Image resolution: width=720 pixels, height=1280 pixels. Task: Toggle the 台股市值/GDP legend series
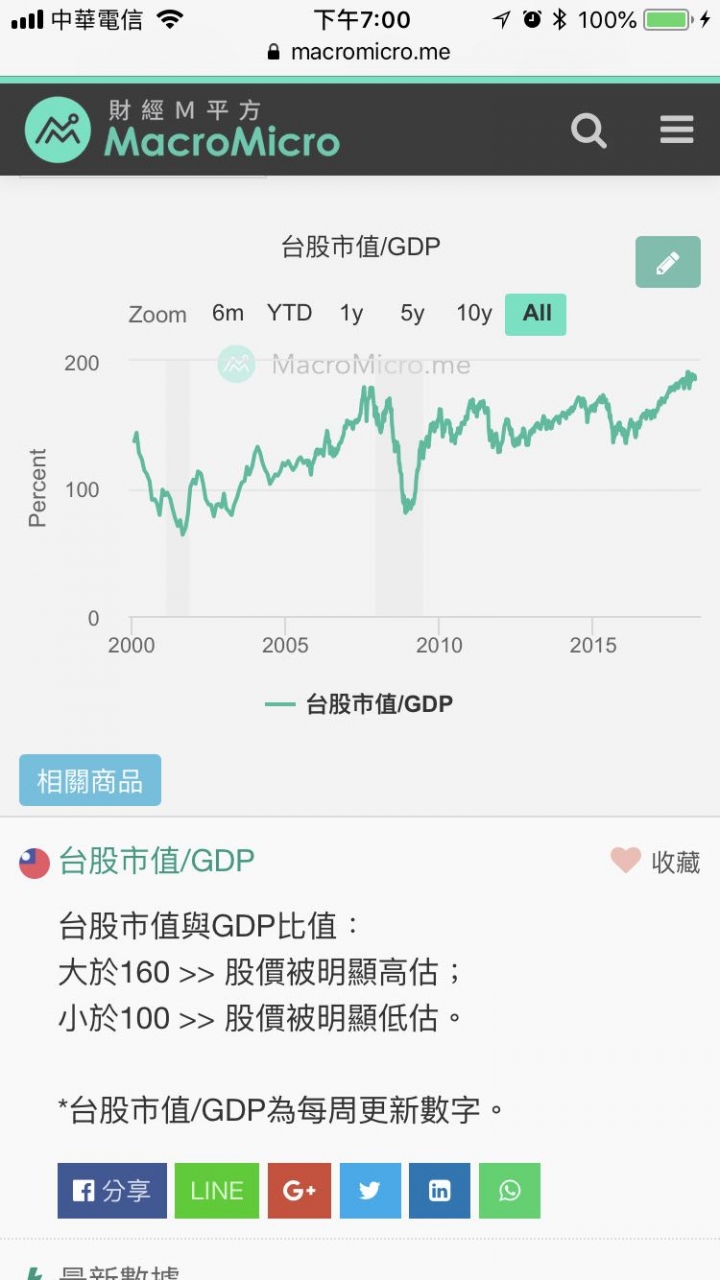(359, 704)
